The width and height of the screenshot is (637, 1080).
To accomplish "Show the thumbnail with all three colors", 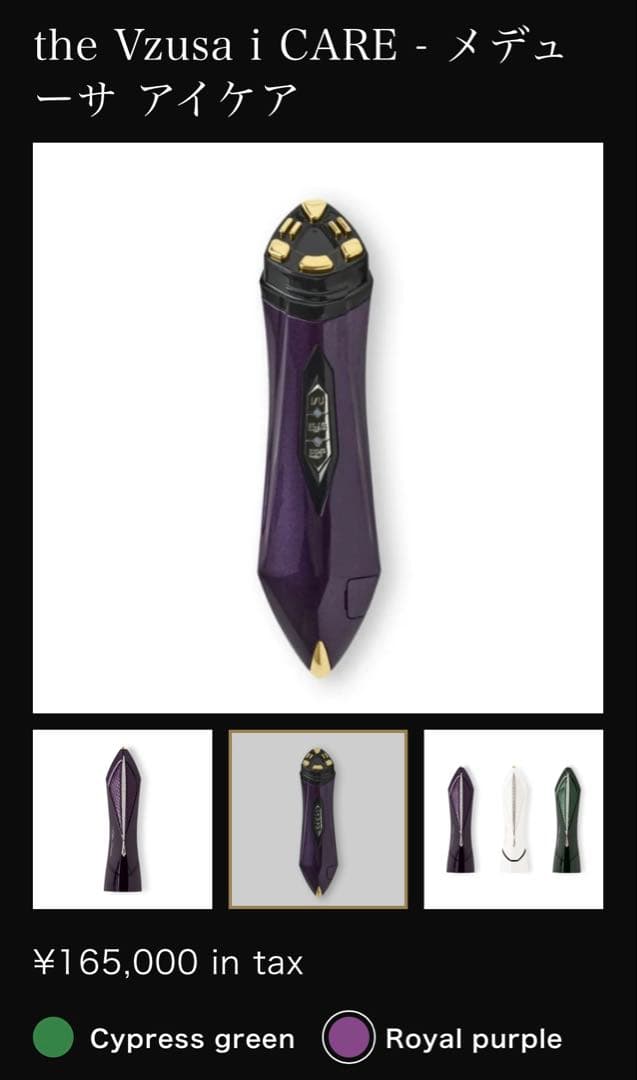I will (x=513, y=819).
